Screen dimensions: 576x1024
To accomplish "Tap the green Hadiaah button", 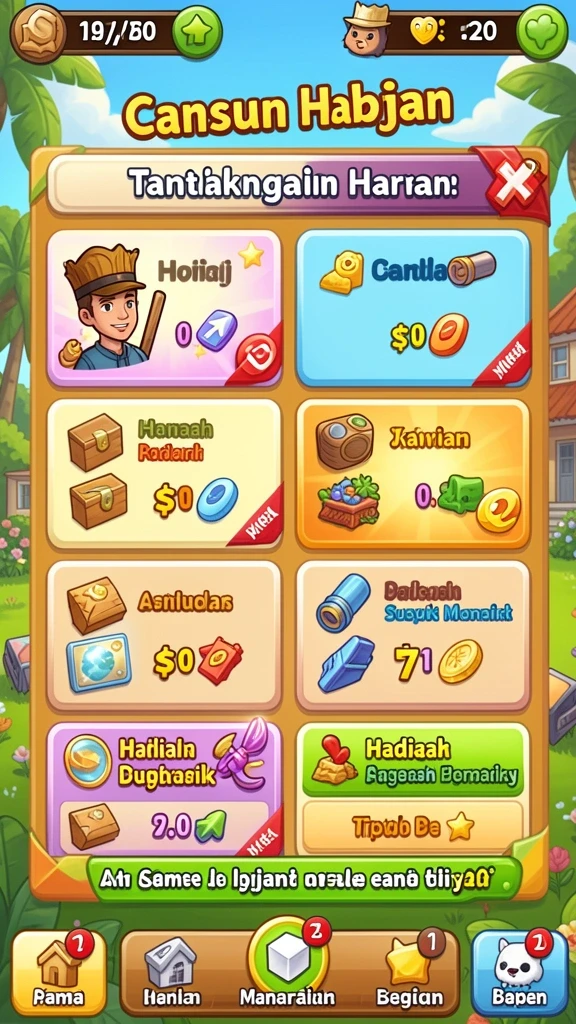I will point(413,761).
